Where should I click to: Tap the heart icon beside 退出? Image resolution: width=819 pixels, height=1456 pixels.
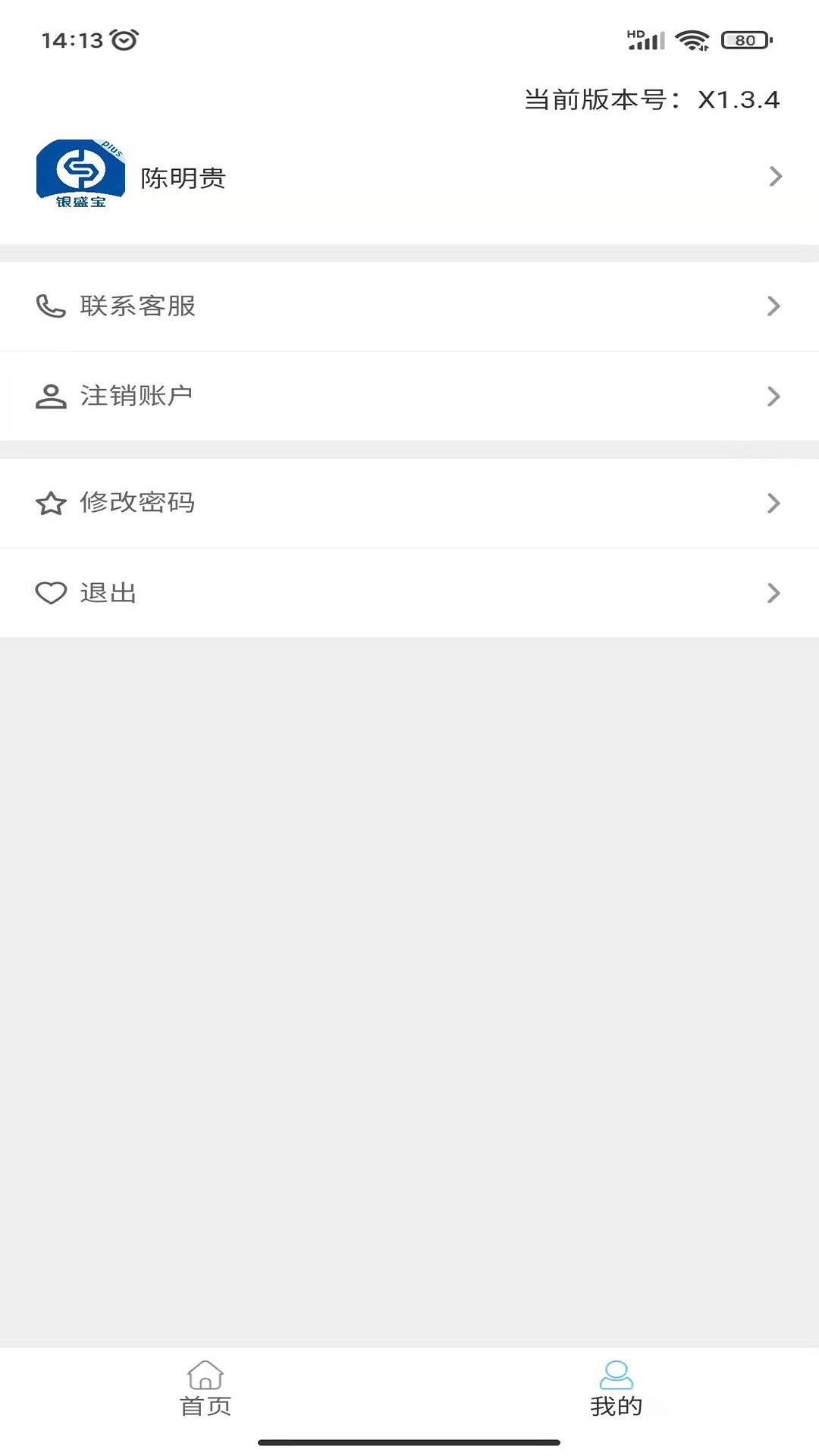pyautogui.click(x=51, y=593)
